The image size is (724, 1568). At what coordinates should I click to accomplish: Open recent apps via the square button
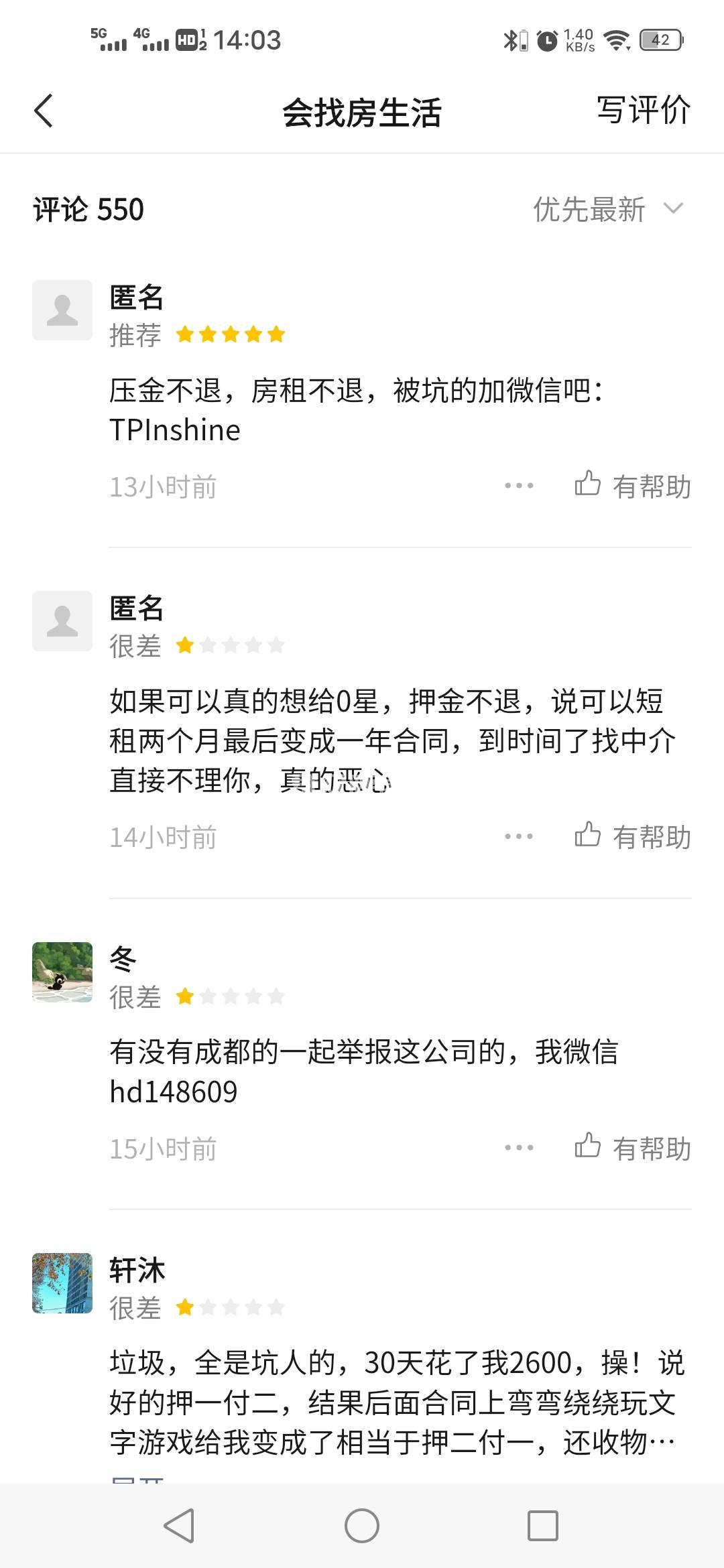pos(542,1526)
